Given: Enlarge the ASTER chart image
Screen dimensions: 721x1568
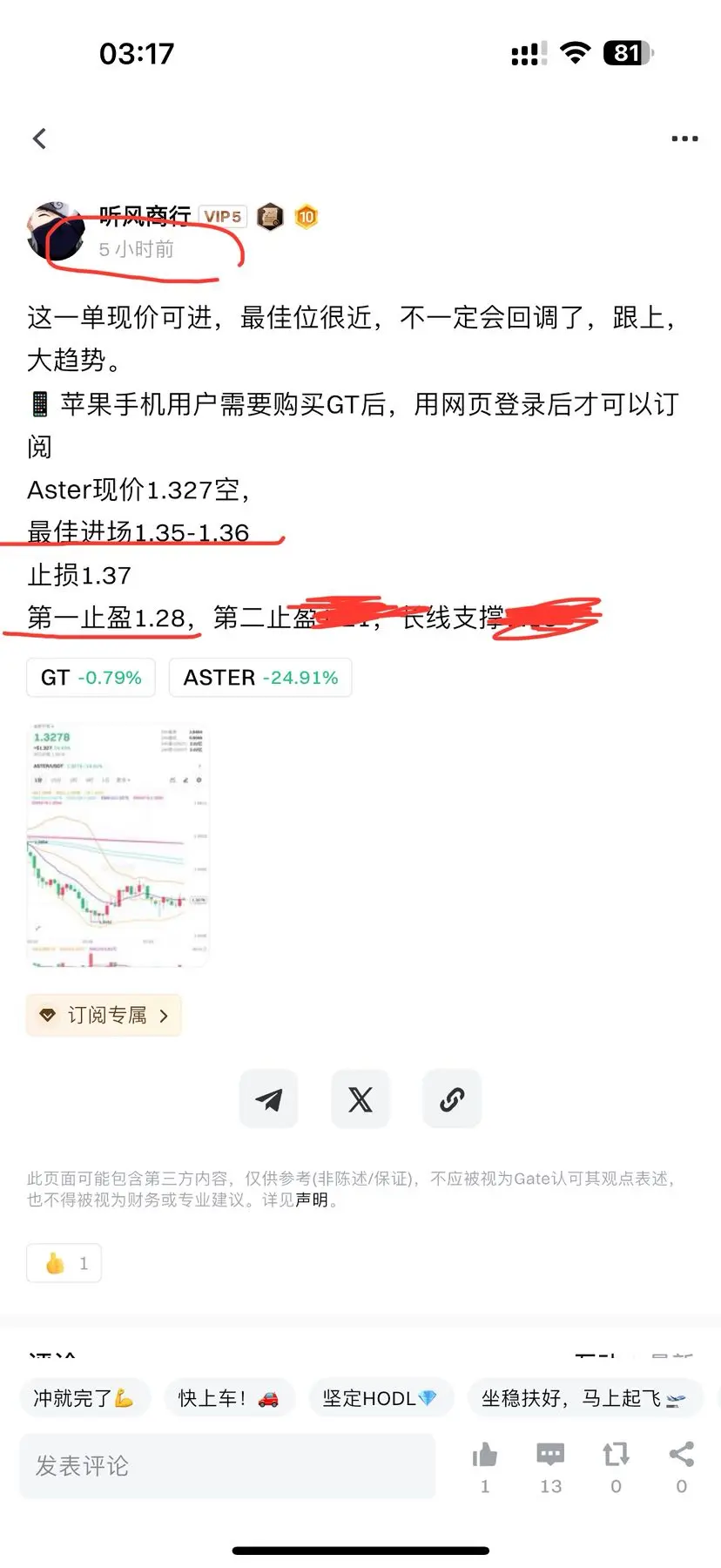Looking at the screenshot, I should [118, 844].
